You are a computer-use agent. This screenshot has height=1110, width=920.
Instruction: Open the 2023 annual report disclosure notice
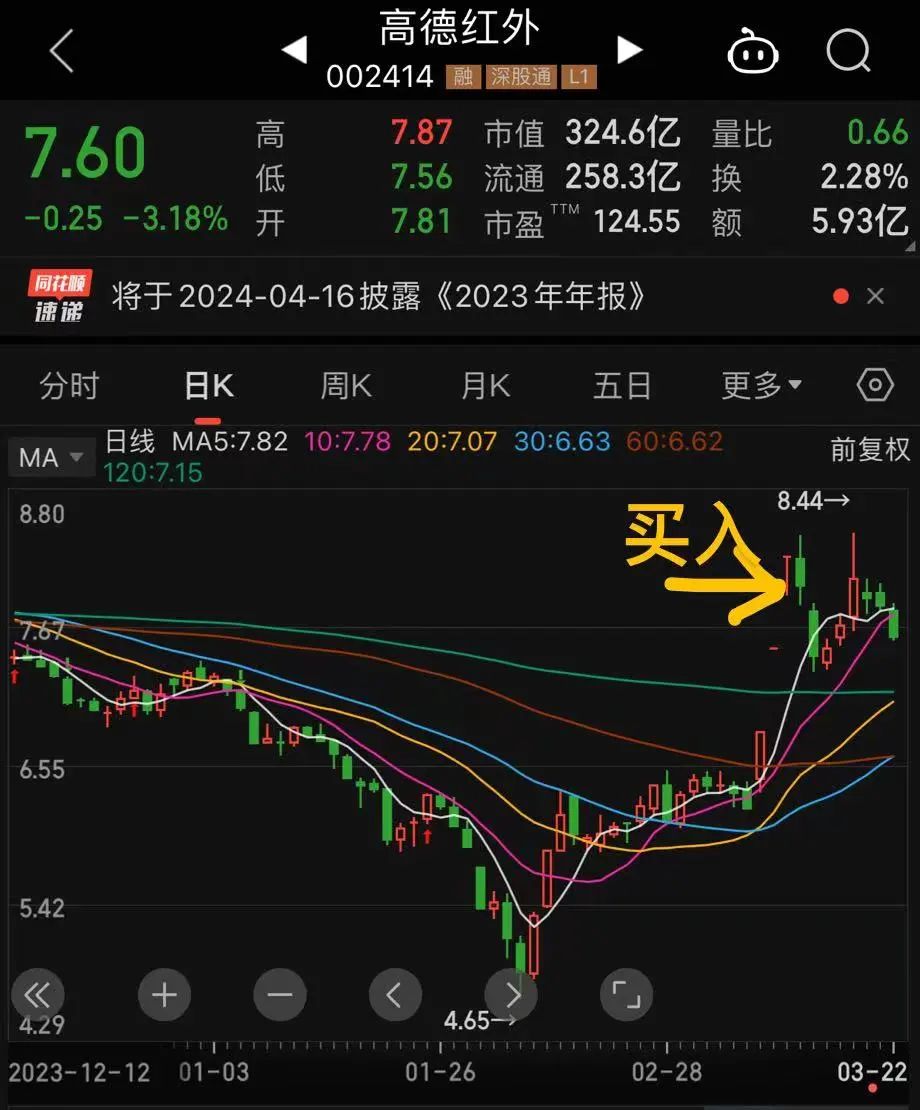tap(378, 296)
